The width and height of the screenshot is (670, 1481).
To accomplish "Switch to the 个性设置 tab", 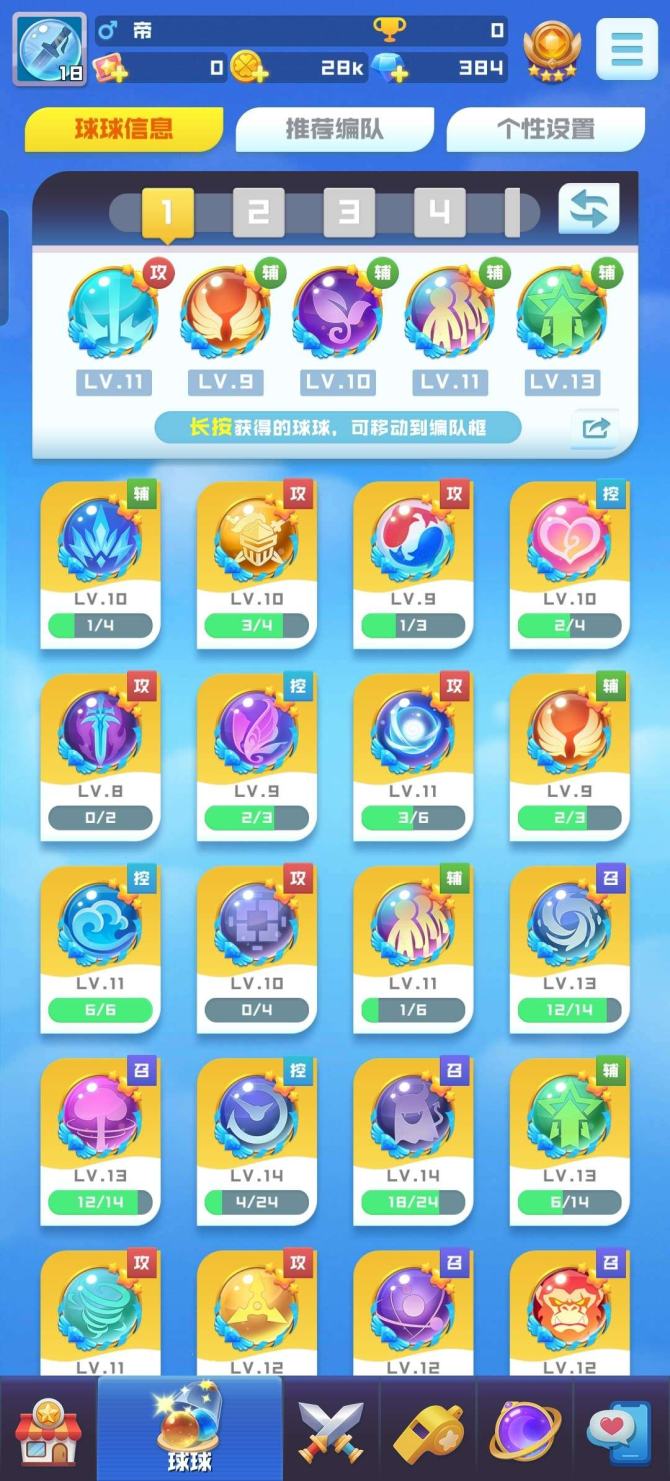I will coord(545,129).
